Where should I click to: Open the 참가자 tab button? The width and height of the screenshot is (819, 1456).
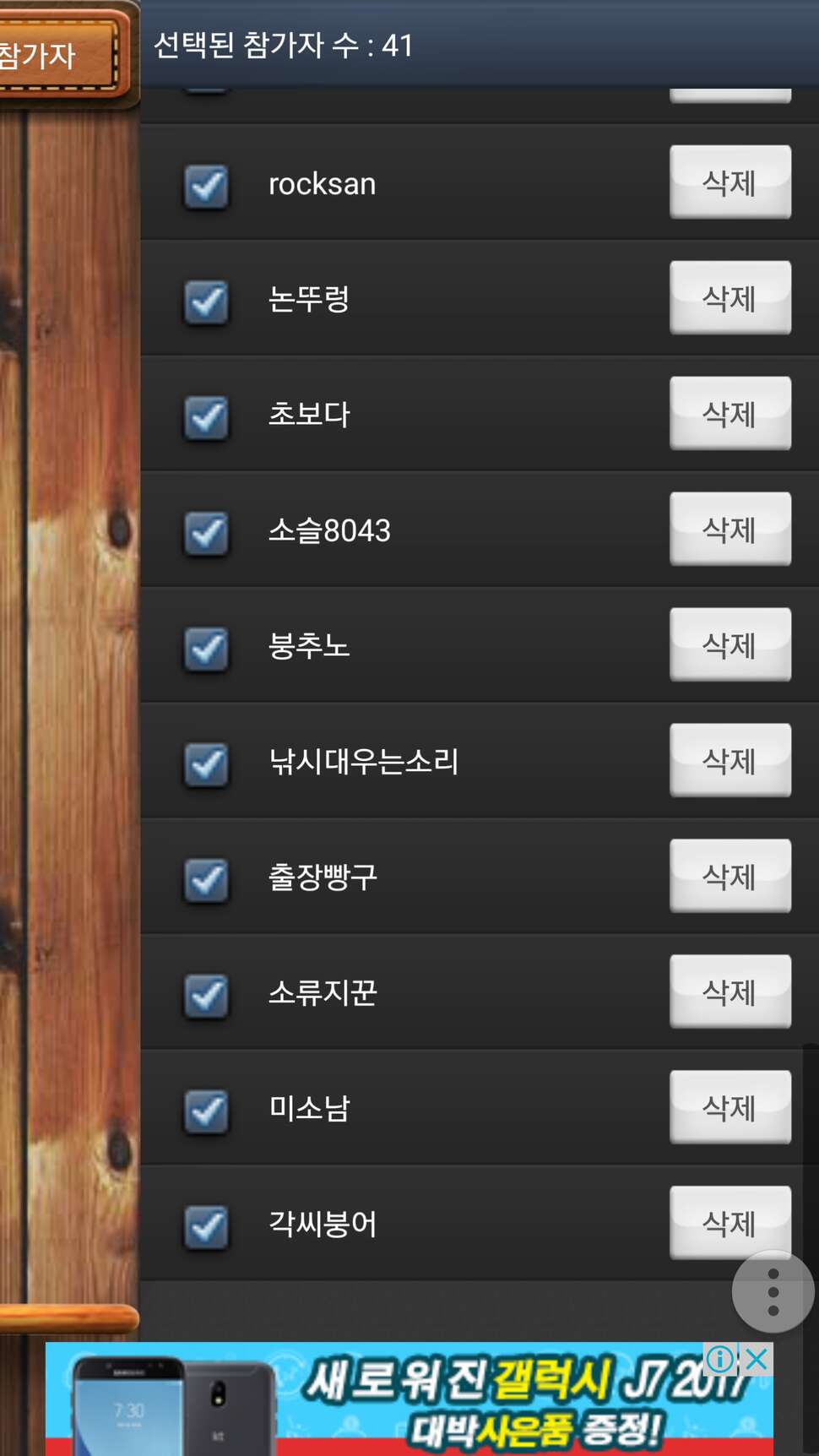coord(57,57)
